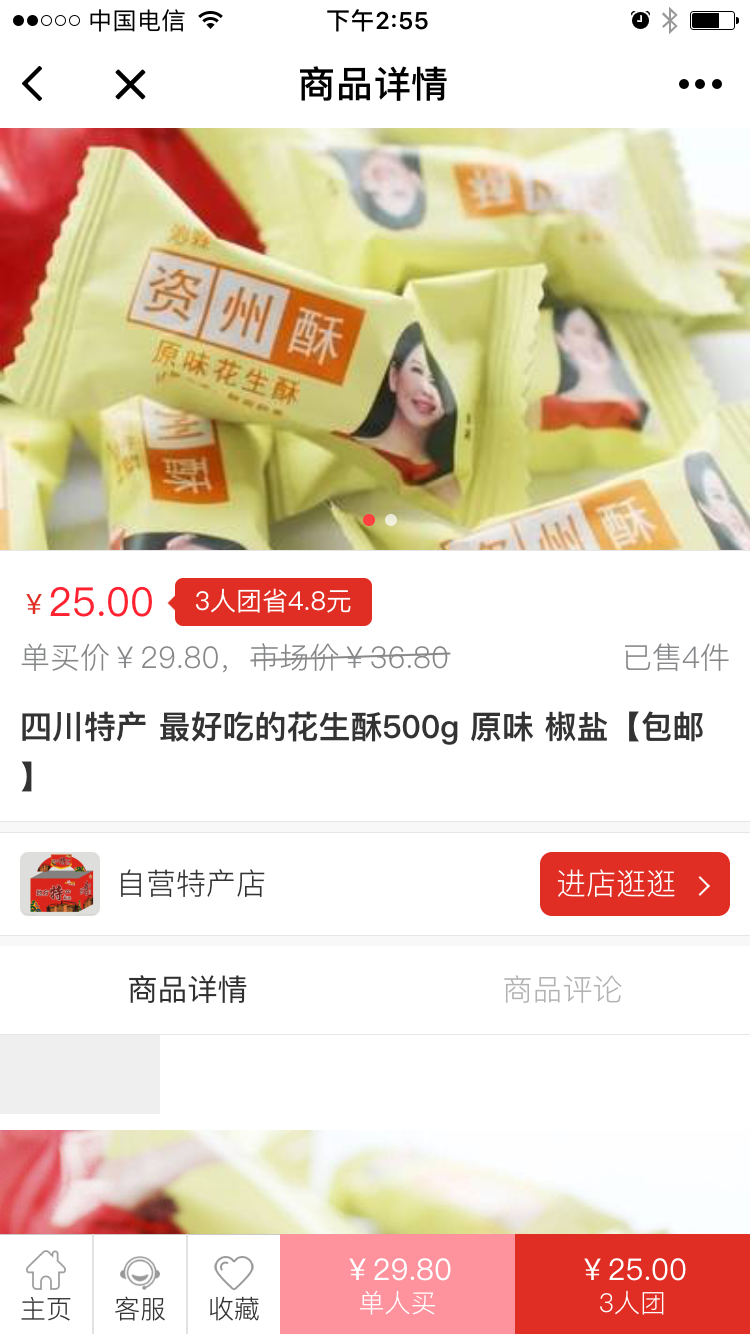
Task: Add the product to 收藏 favorites
Action: pyautogui.click(x=234, y=1286)
